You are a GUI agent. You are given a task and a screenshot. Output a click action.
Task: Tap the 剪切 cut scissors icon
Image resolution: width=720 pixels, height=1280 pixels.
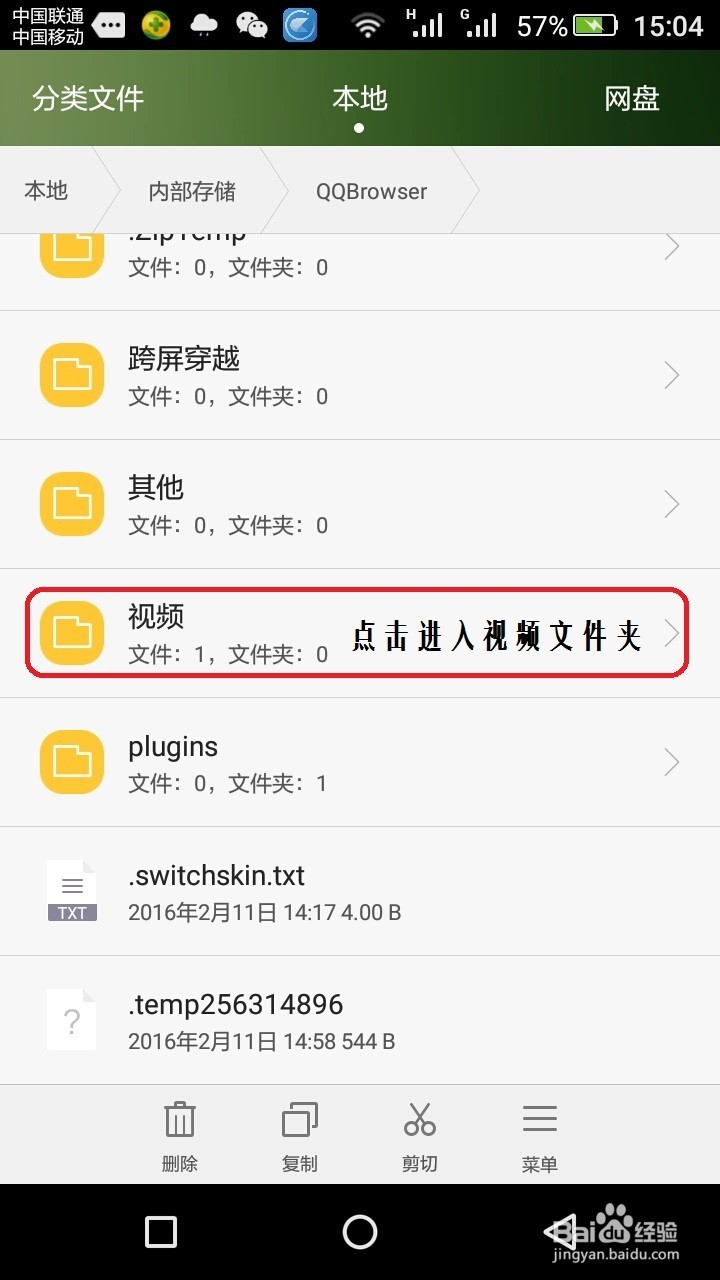pos(419,1120)
